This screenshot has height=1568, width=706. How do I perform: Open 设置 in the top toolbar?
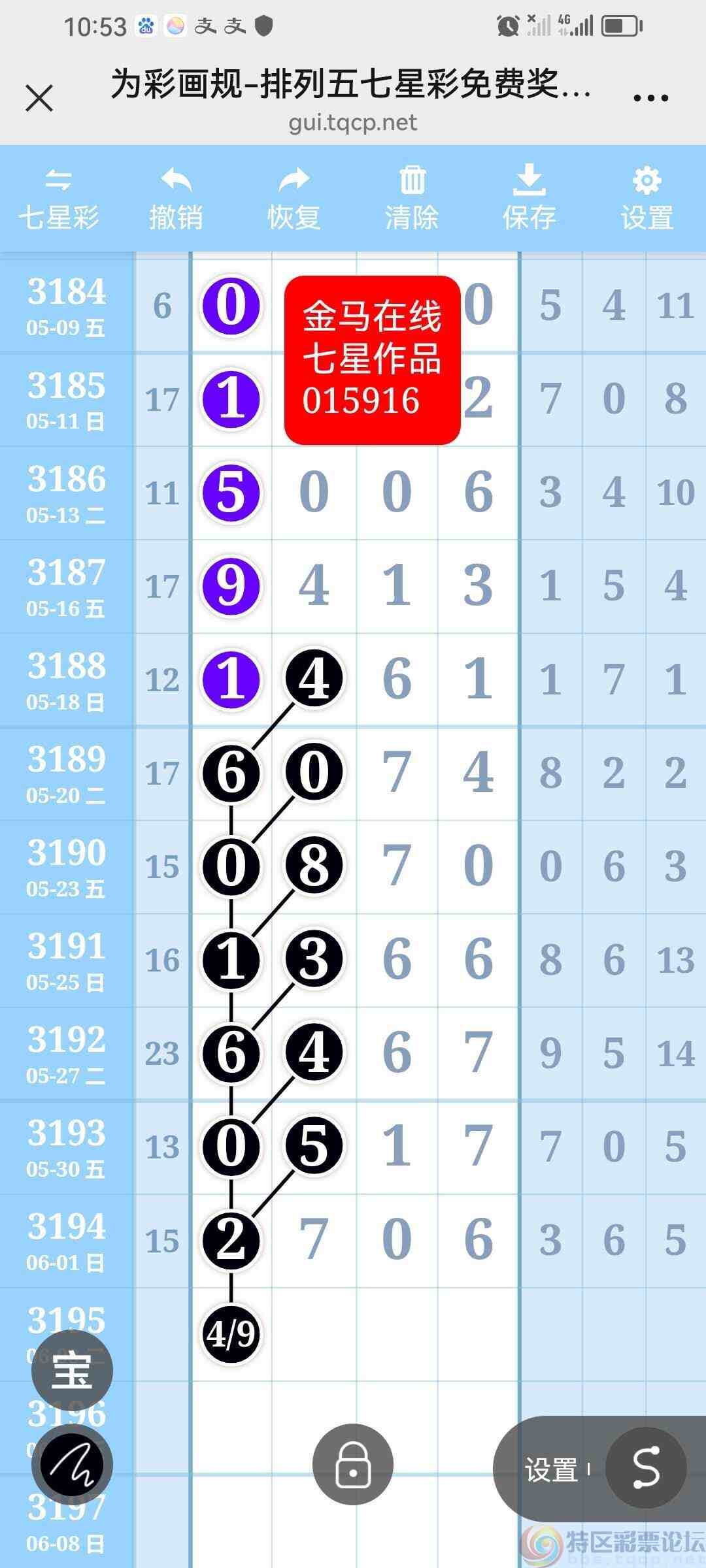click(x=647, y=199)
